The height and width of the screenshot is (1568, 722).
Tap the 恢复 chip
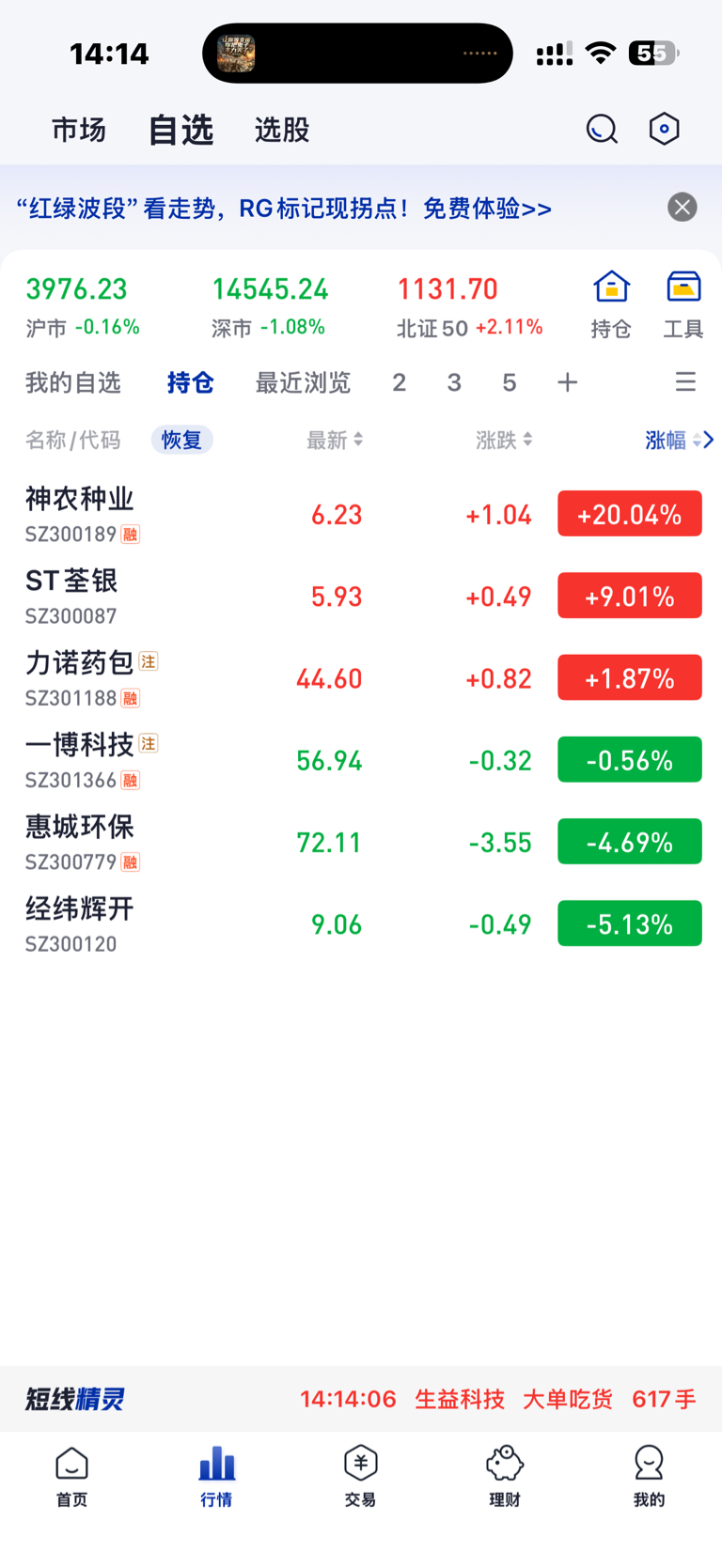point(181,440)
